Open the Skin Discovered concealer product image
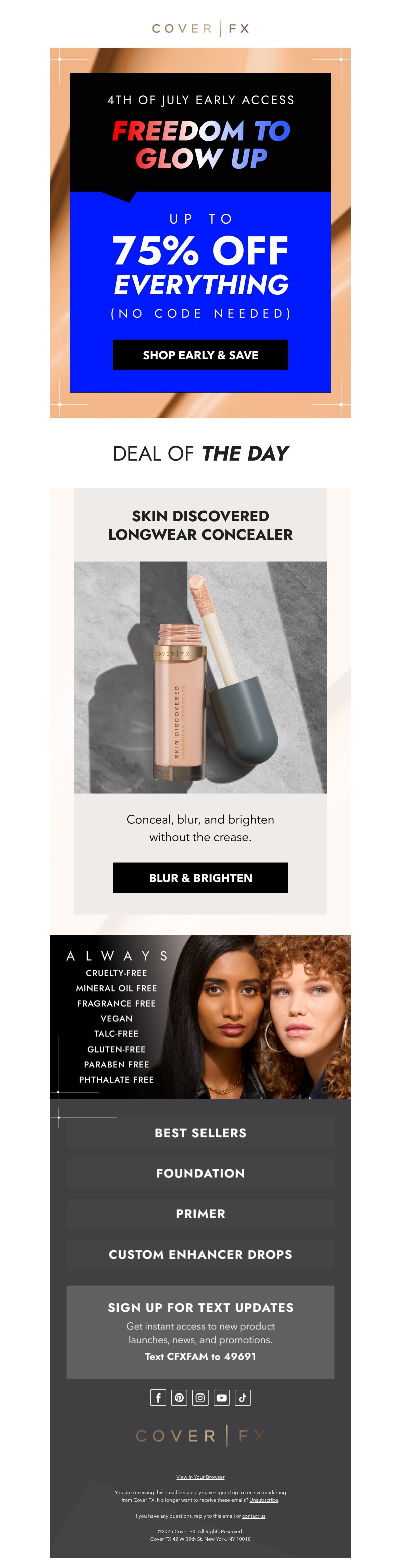Viewport: 401px width, 1568px height. coord(200,676)
